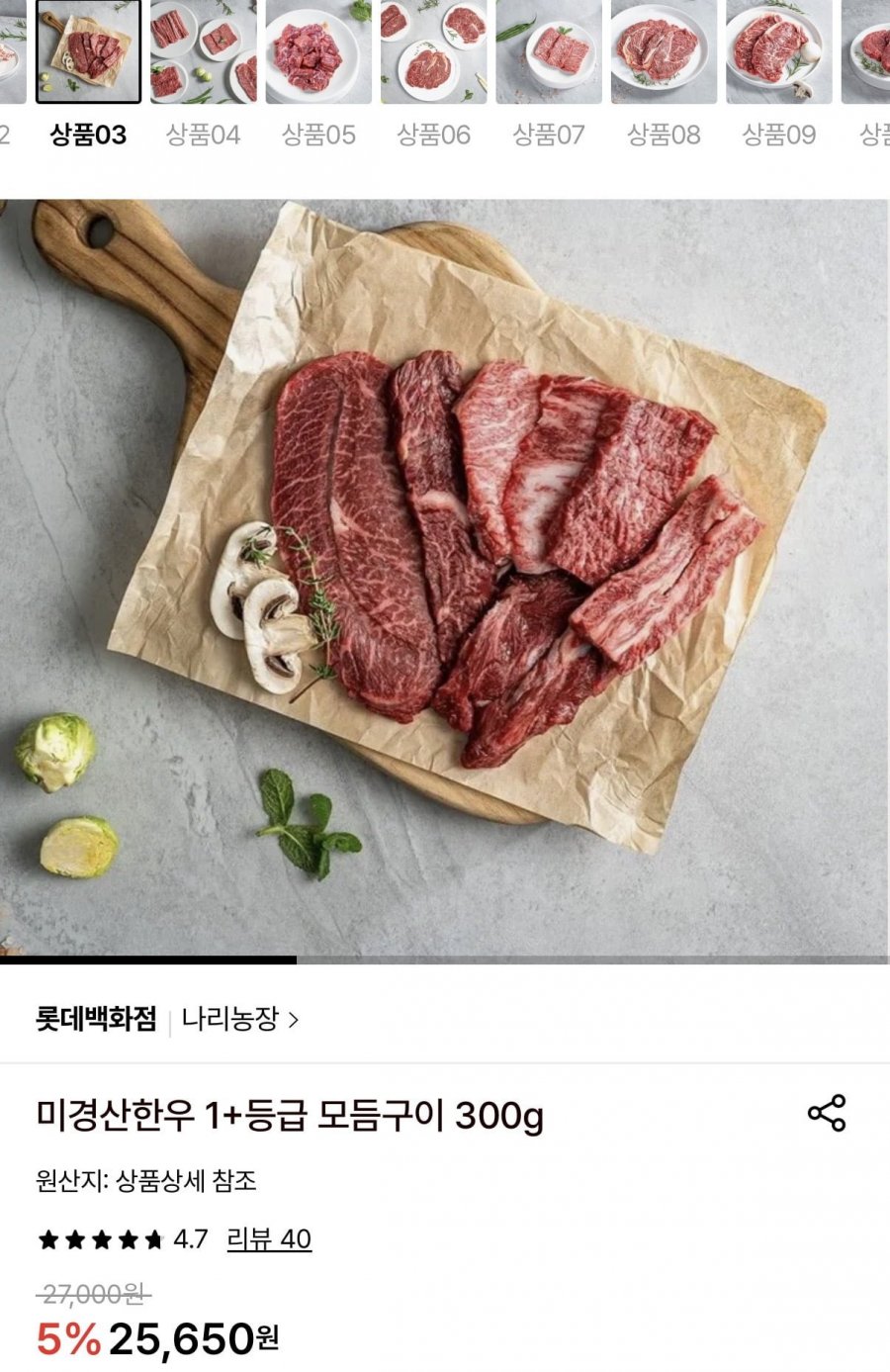Image resolution: width=890 pixels, height=1372 pixels.
Task: Open the 리뷰 40 reviews link
Action: [x=269, y=1239]
